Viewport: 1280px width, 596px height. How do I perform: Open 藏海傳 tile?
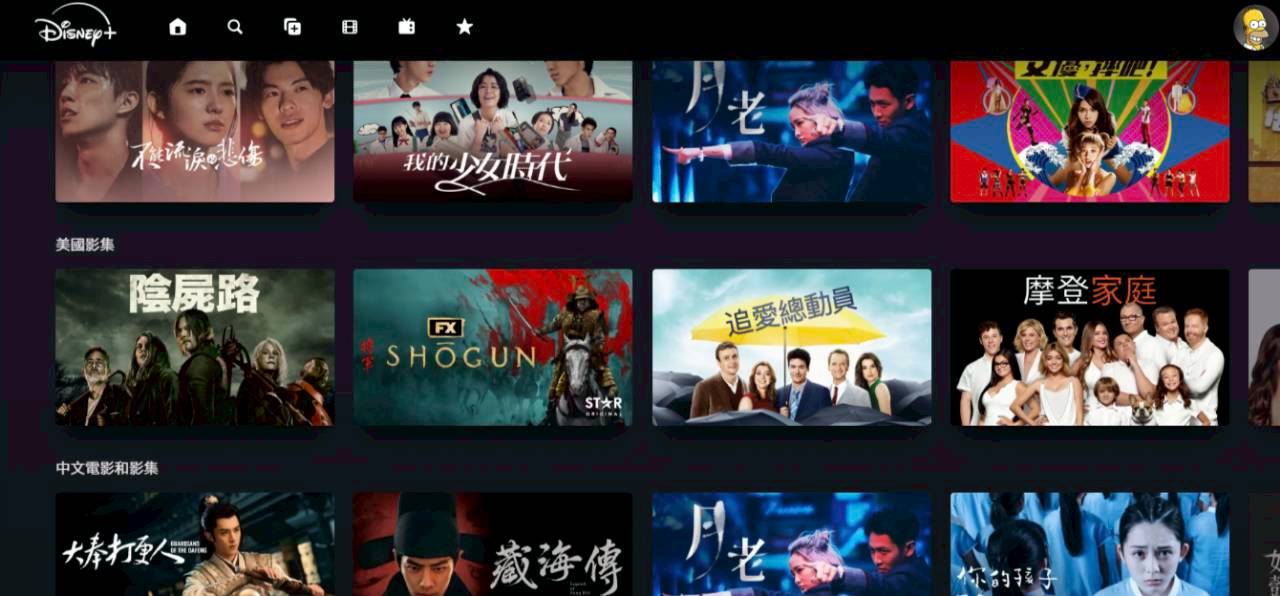(492, 545)
